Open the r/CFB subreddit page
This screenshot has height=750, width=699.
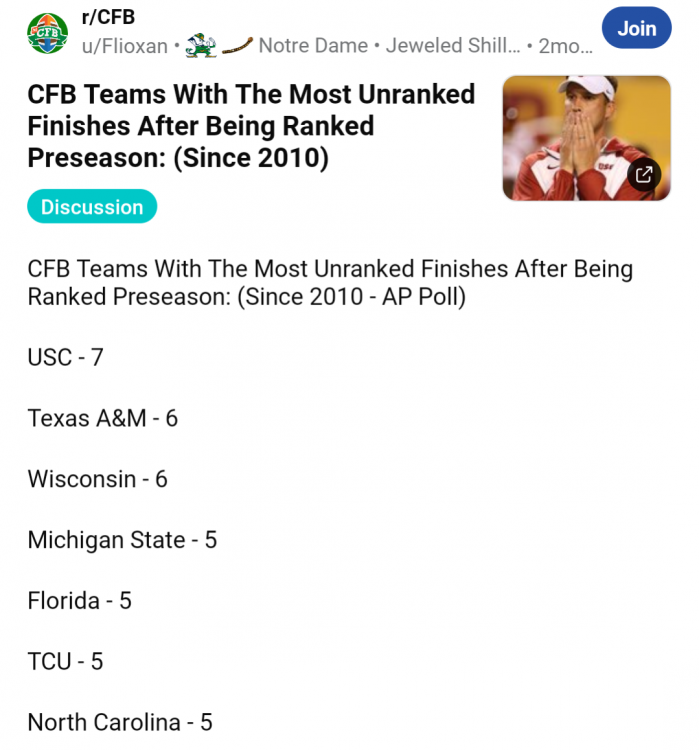108,18
